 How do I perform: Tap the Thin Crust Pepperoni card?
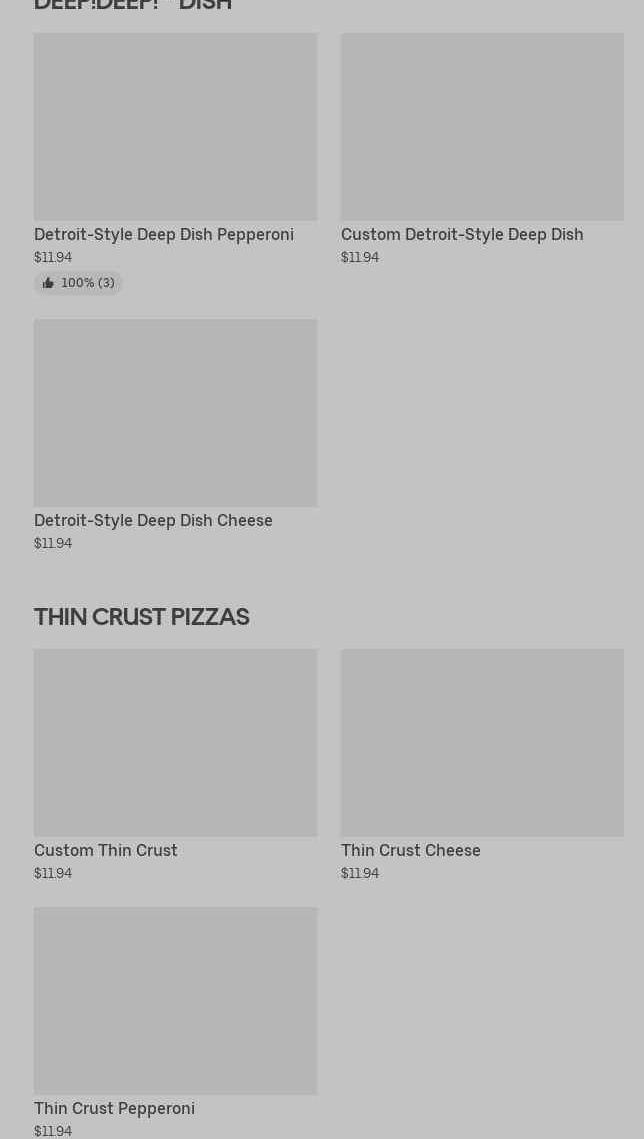[175, 1002]
